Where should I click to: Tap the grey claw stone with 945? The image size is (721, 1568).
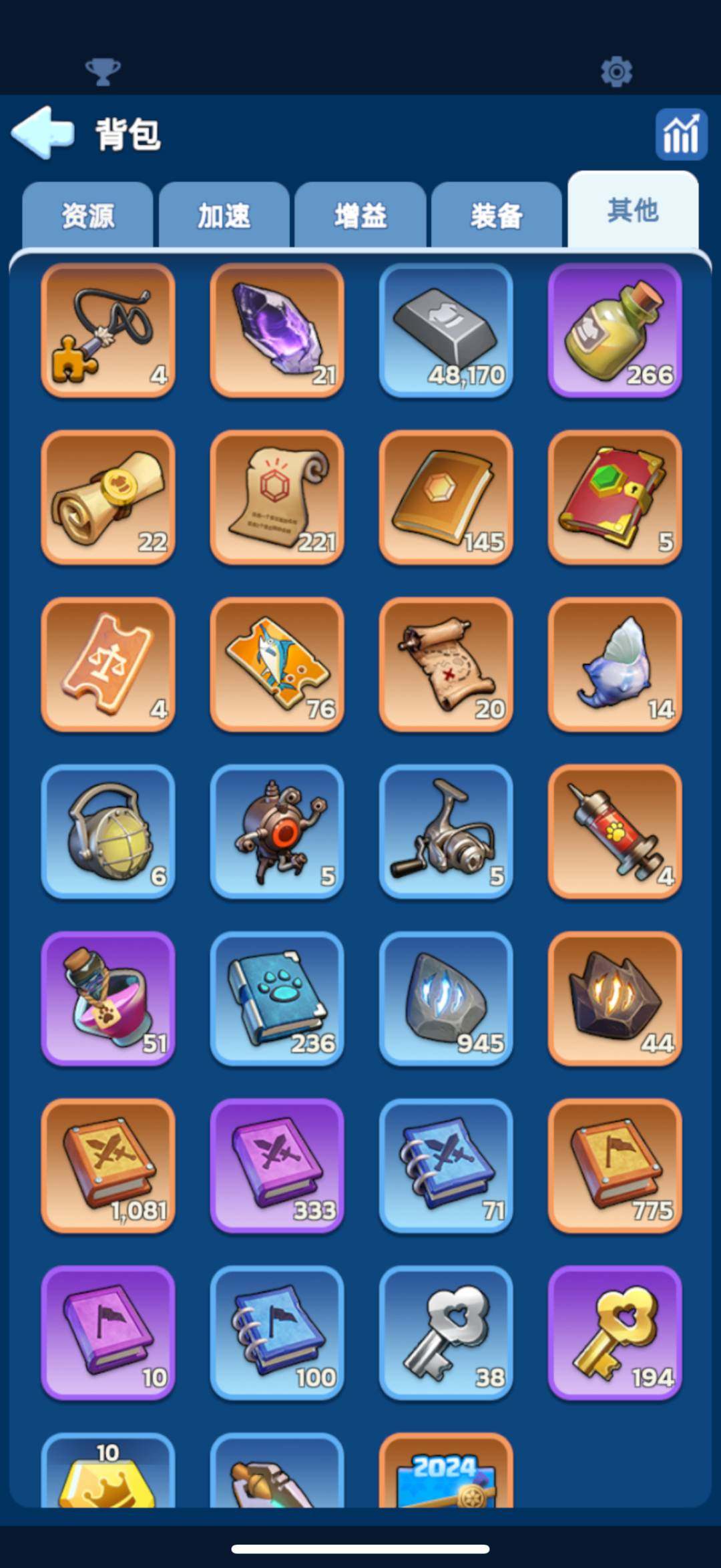coord(446,998)
